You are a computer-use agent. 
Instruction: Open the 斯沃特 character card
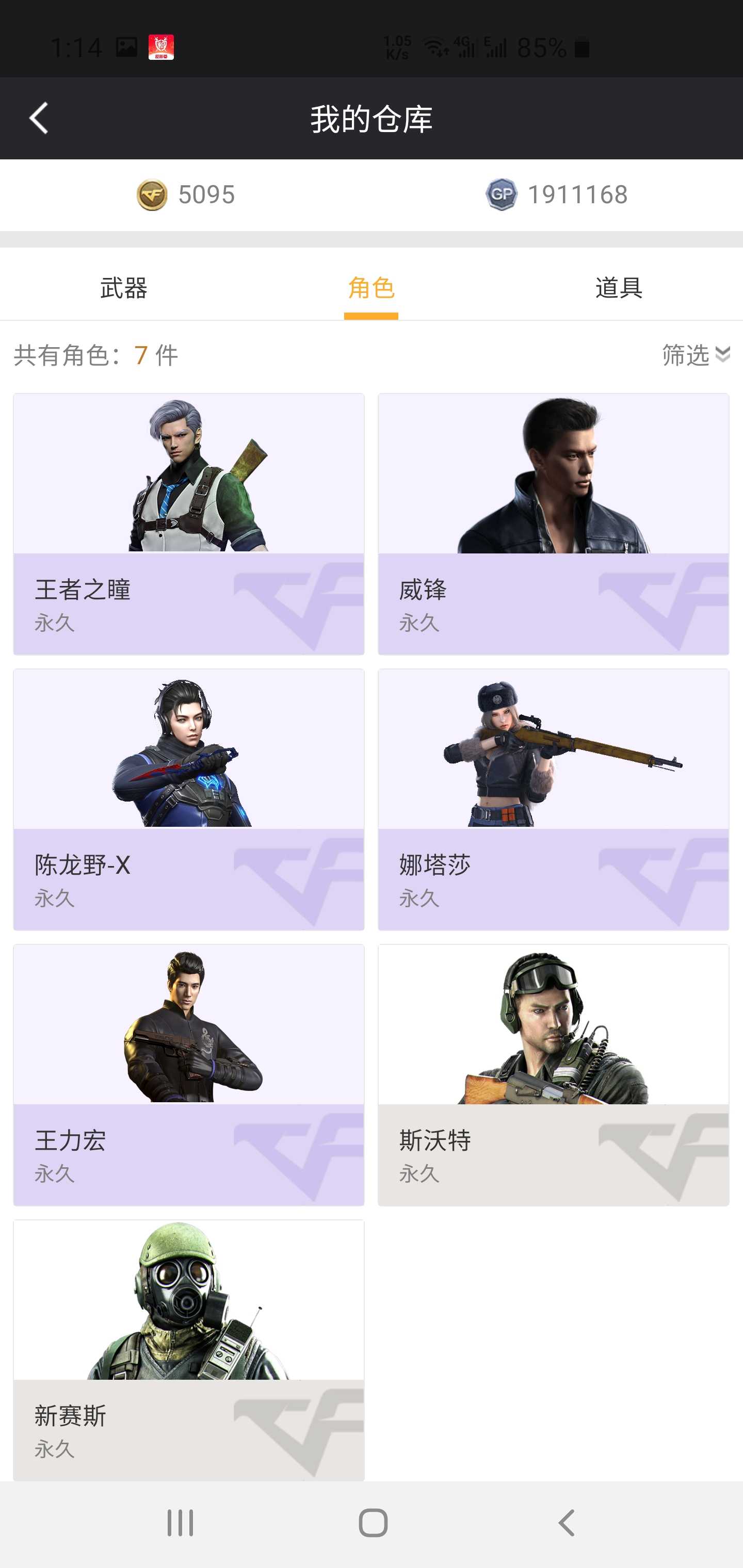pos(553,1075)
